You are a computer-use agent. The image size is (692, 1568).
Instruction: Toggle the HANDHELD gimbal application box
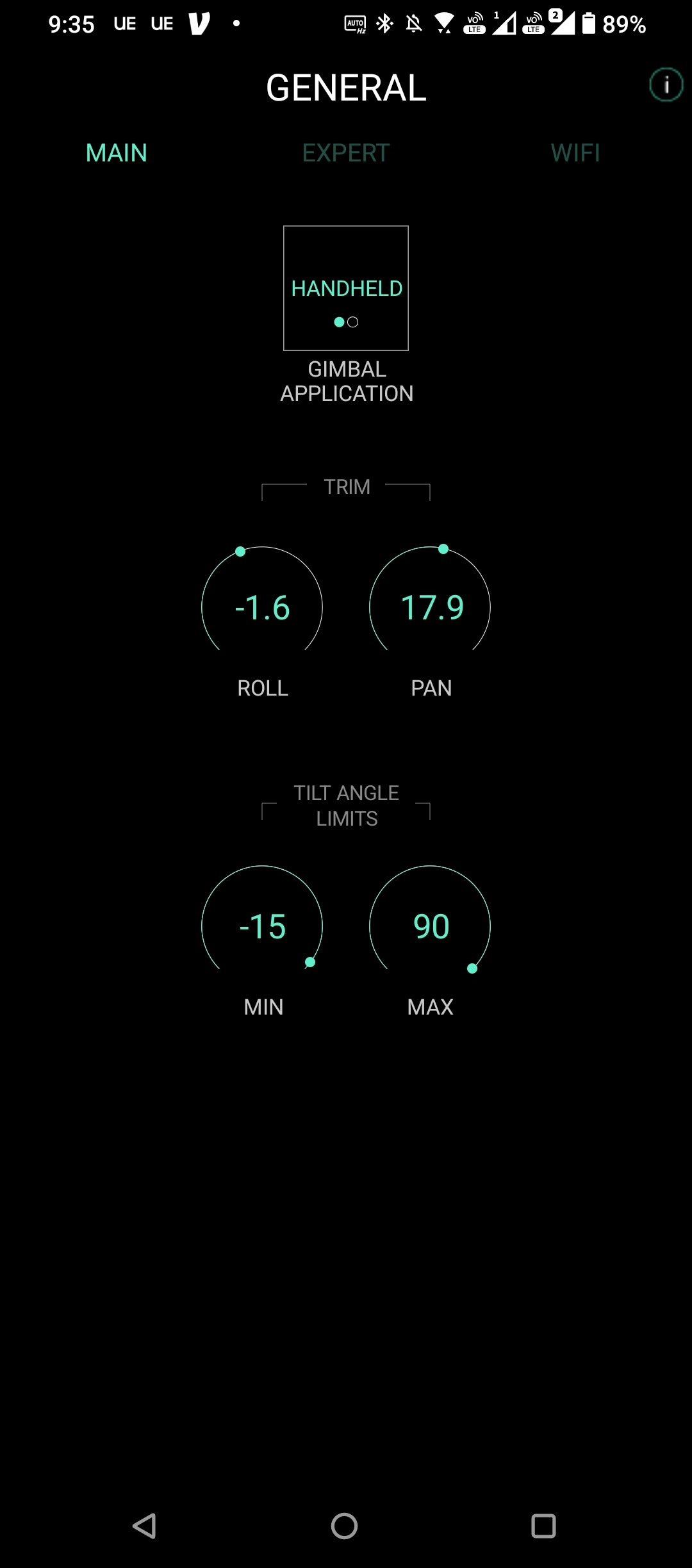click(346, 288)
